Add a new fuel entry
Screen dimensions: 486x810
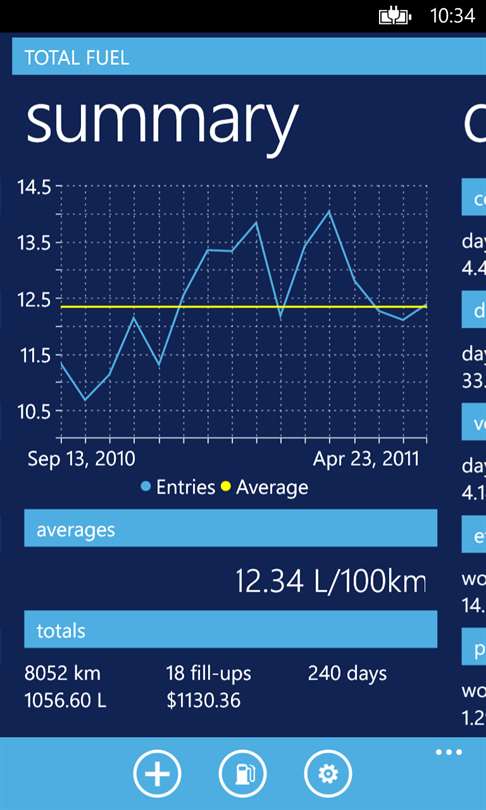(157, 774)
